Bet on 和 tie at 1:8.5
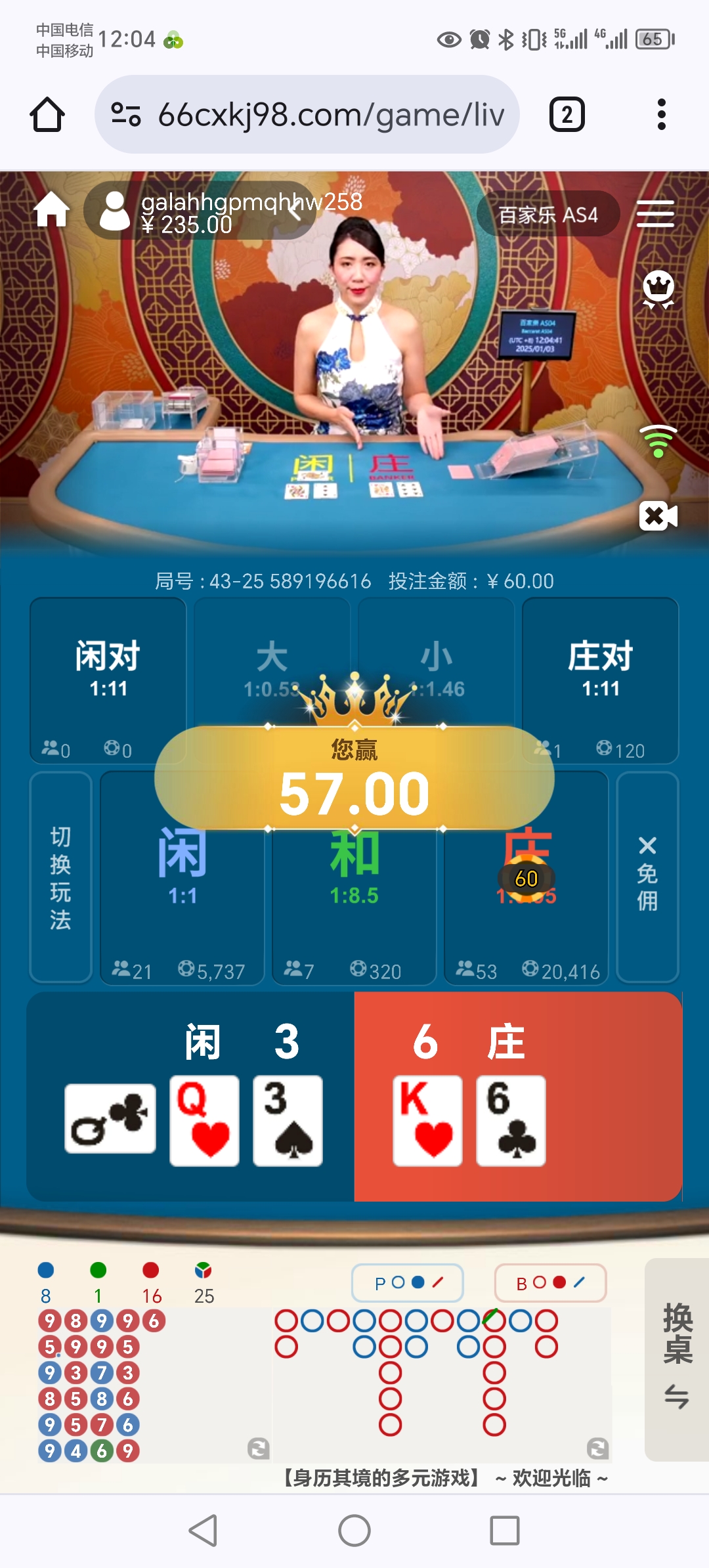This screenshot has width=709, height=1568. click(354, 919)
